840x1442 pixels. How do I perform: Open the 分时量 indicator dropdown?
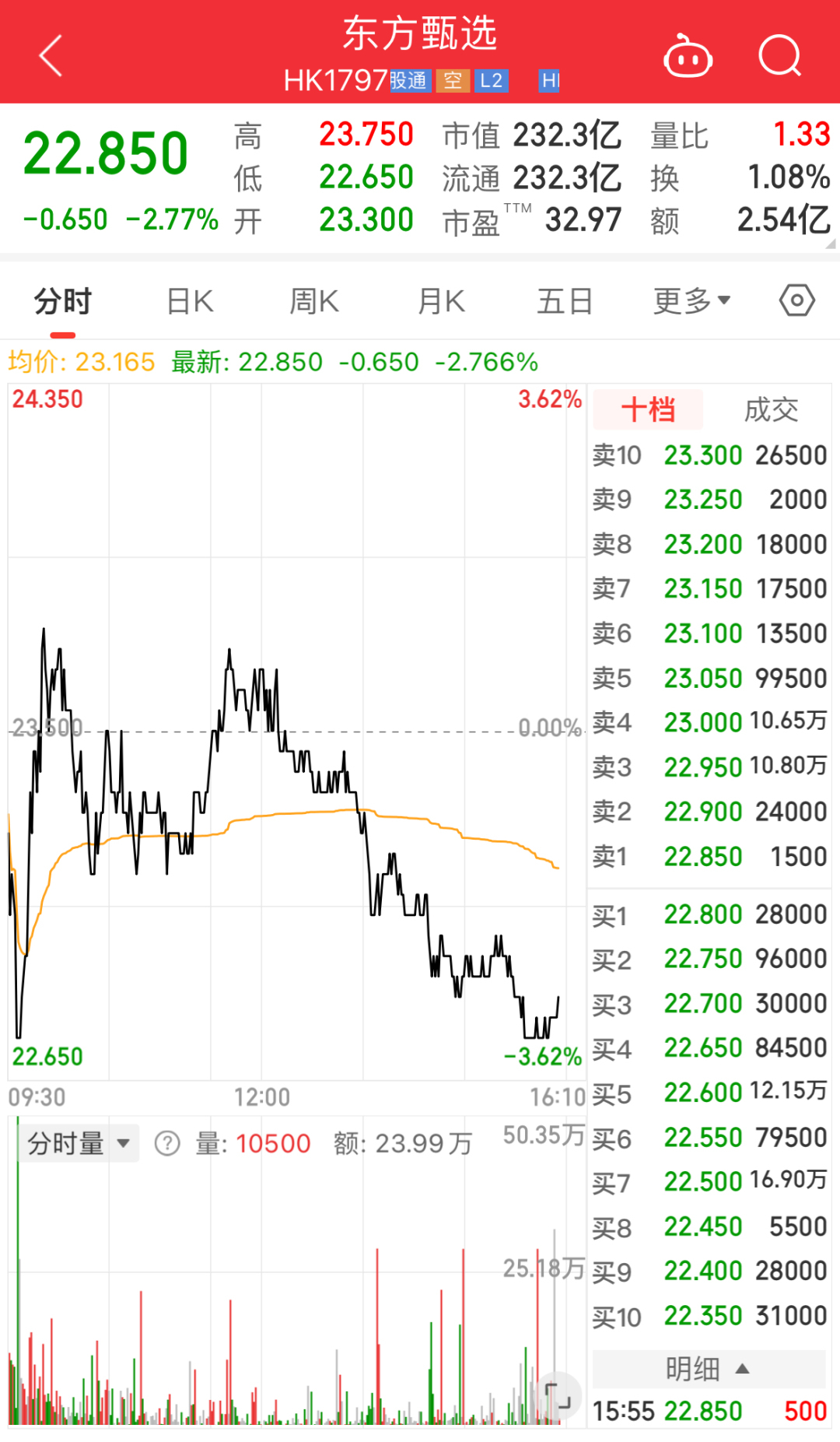(78, 1143)
